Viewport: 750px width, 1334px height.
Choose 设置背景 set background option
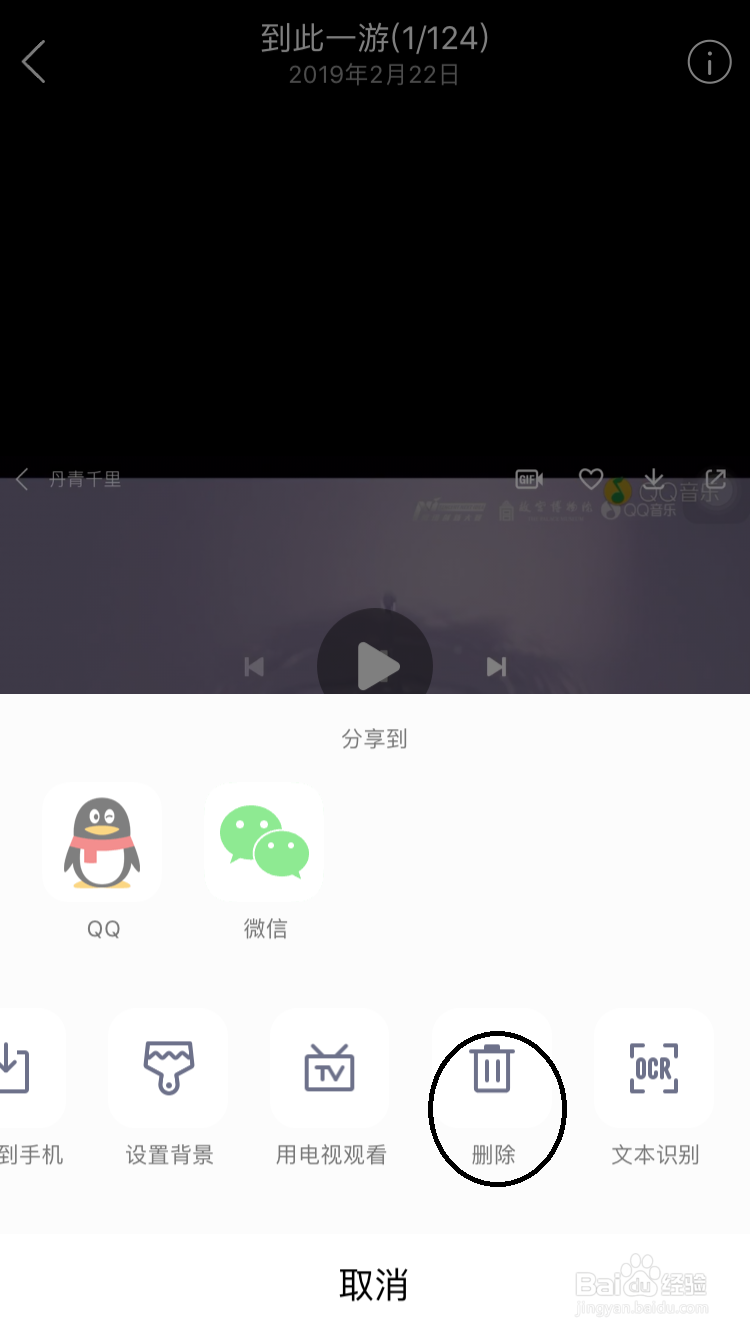[x=168, y=1068]
